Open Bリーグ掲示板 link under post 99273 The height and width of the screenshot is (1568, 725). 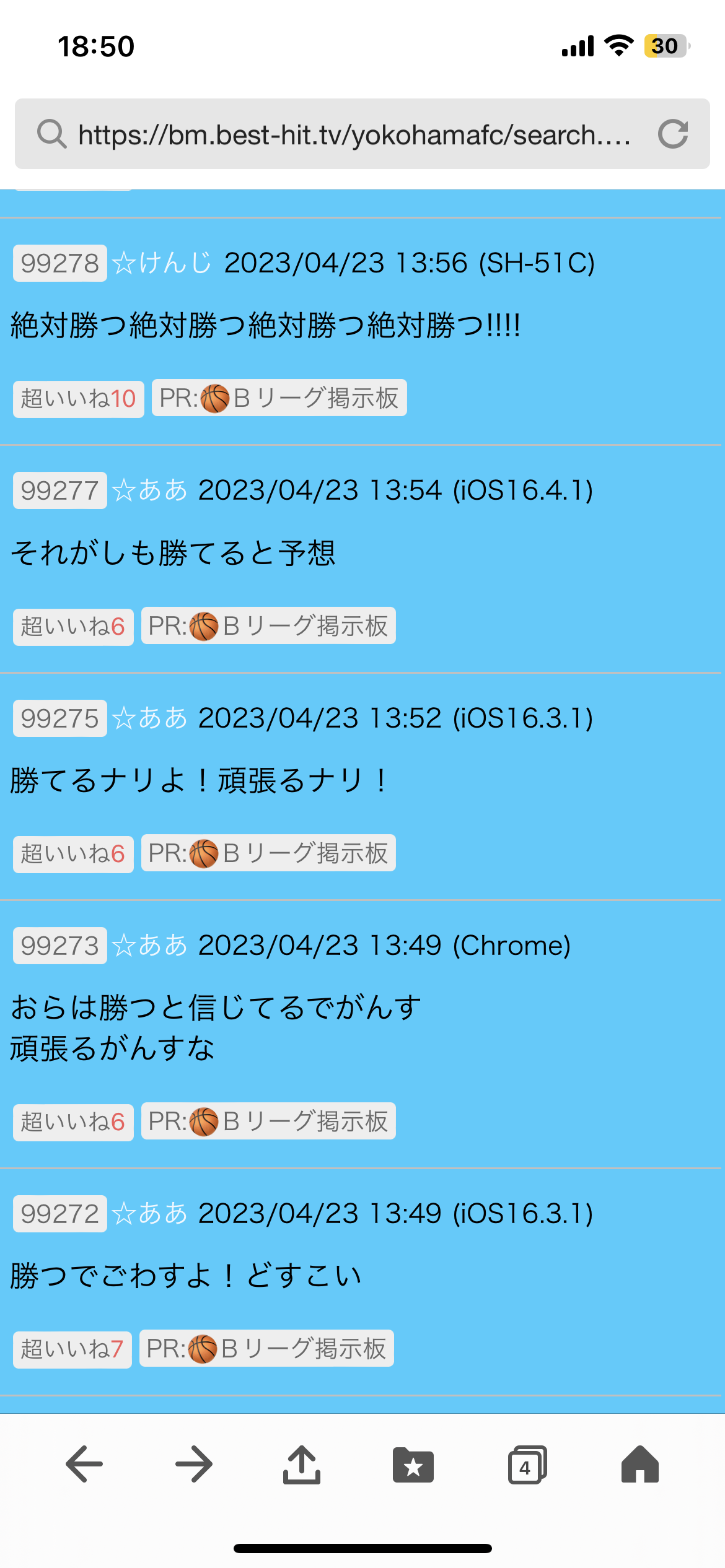click(268, 1122)
